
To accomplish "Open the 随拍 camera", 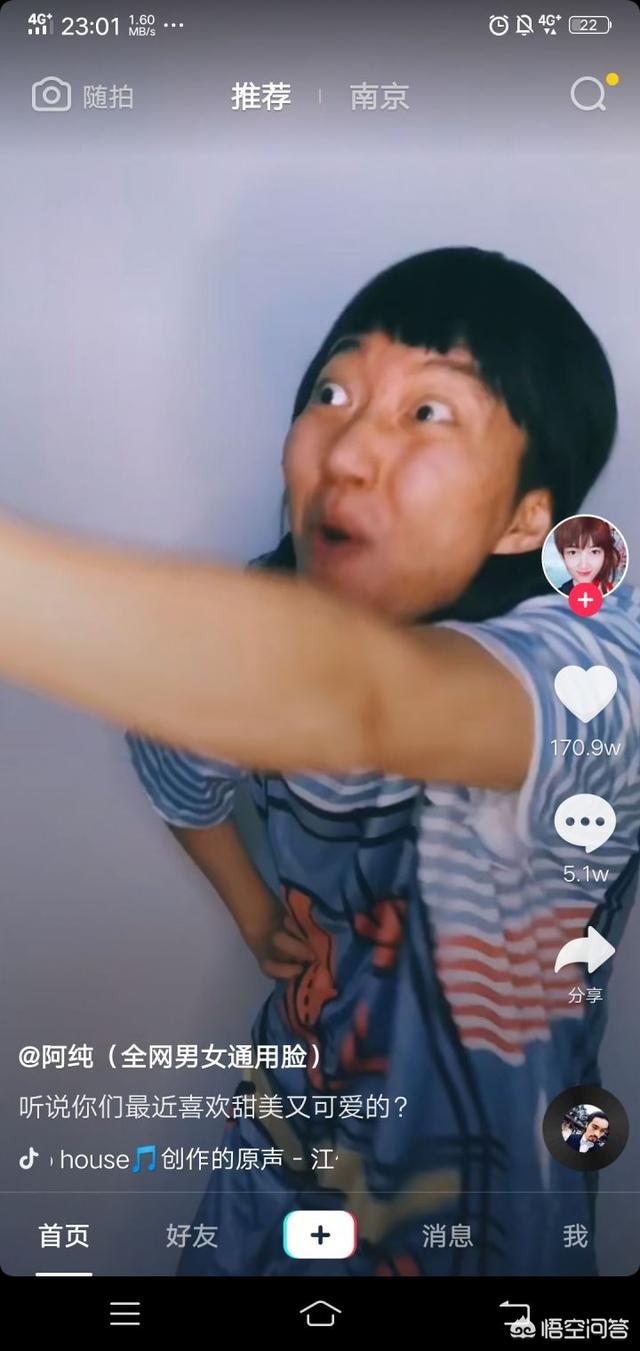I will click(83, 96).
